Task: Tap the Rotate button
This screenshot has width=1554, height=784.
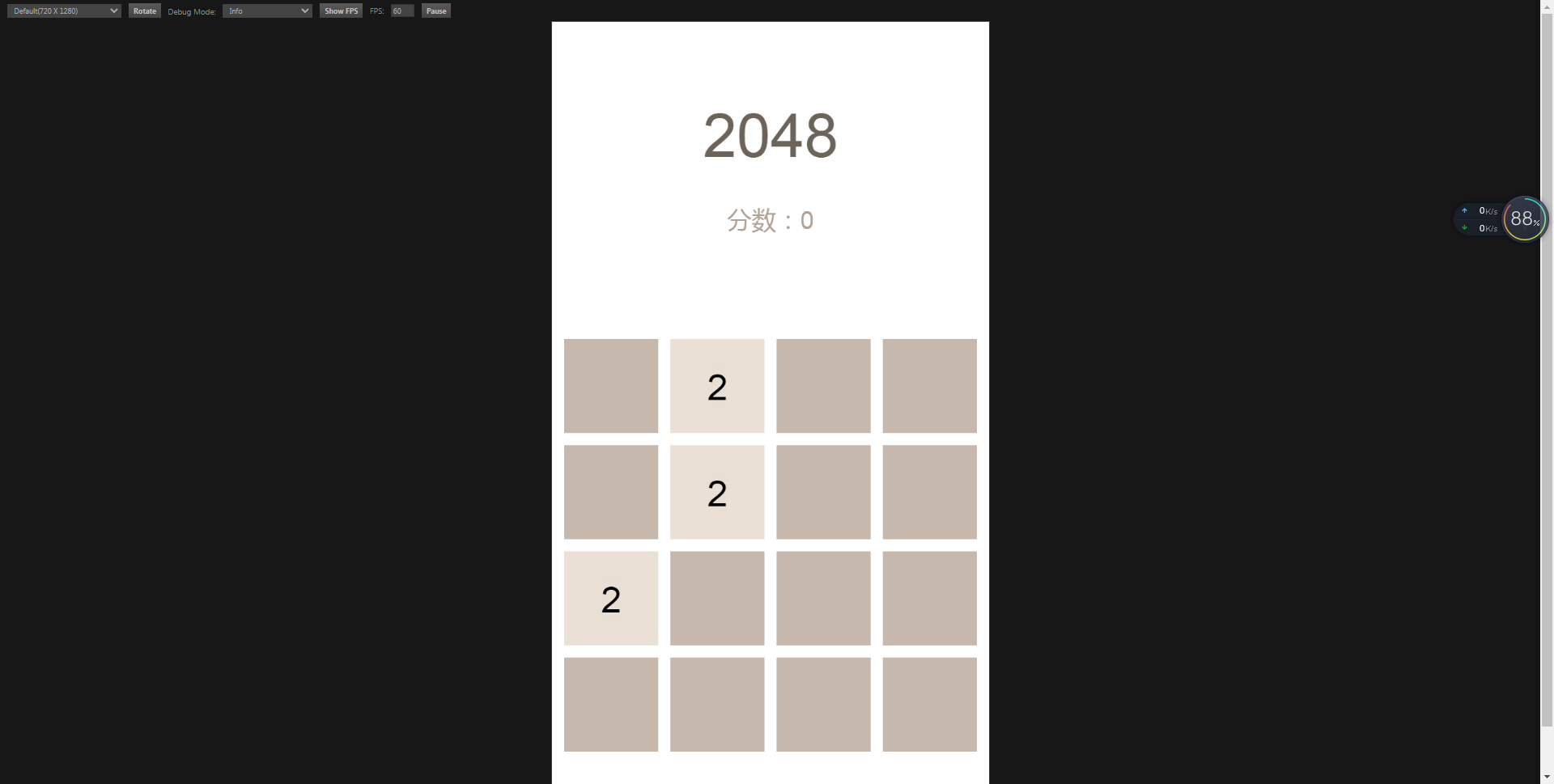Action: [145, 11]
